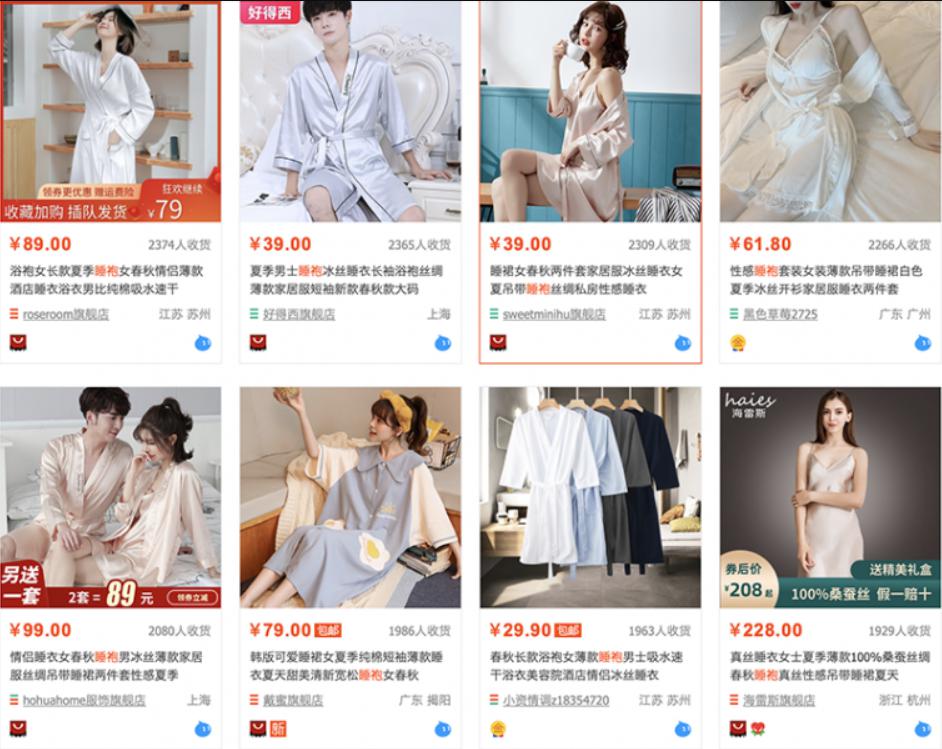Open shop 小资情调z18354720
This screenshot has width=942, height=749.
pyautogui.click(x=556, y=700)
